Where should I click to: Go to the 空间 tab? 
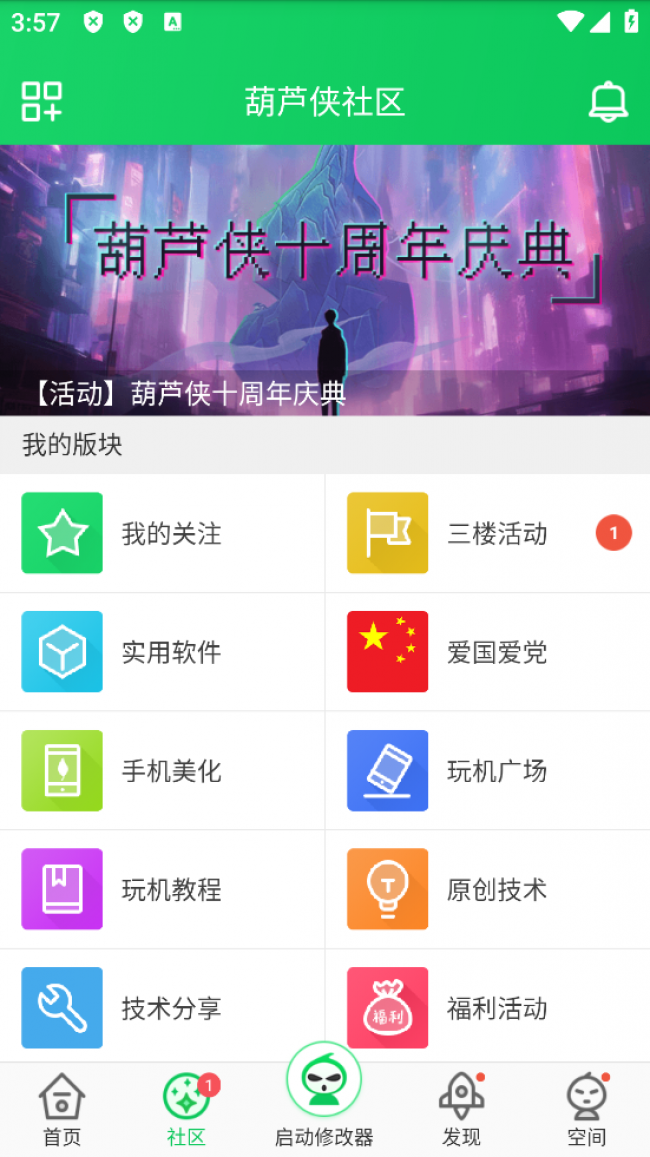[586, 1110]
